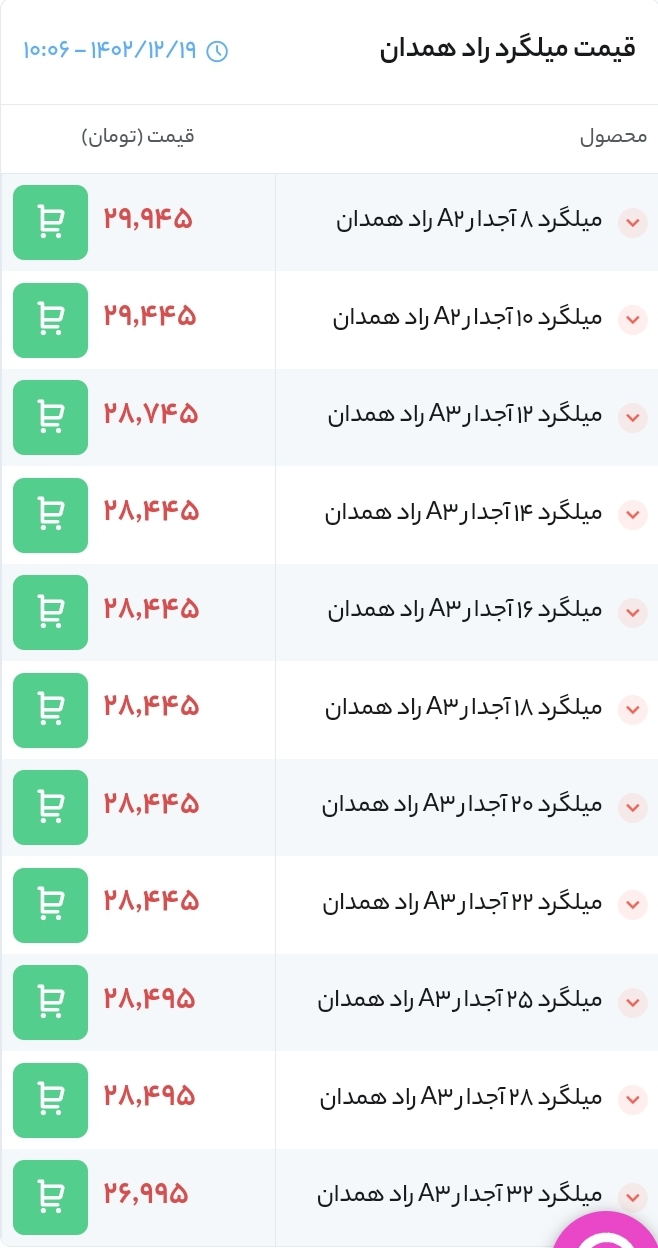Add میلگرد 25 آجدار A3 to cart
The image size is (658, 1248).
50,1002
